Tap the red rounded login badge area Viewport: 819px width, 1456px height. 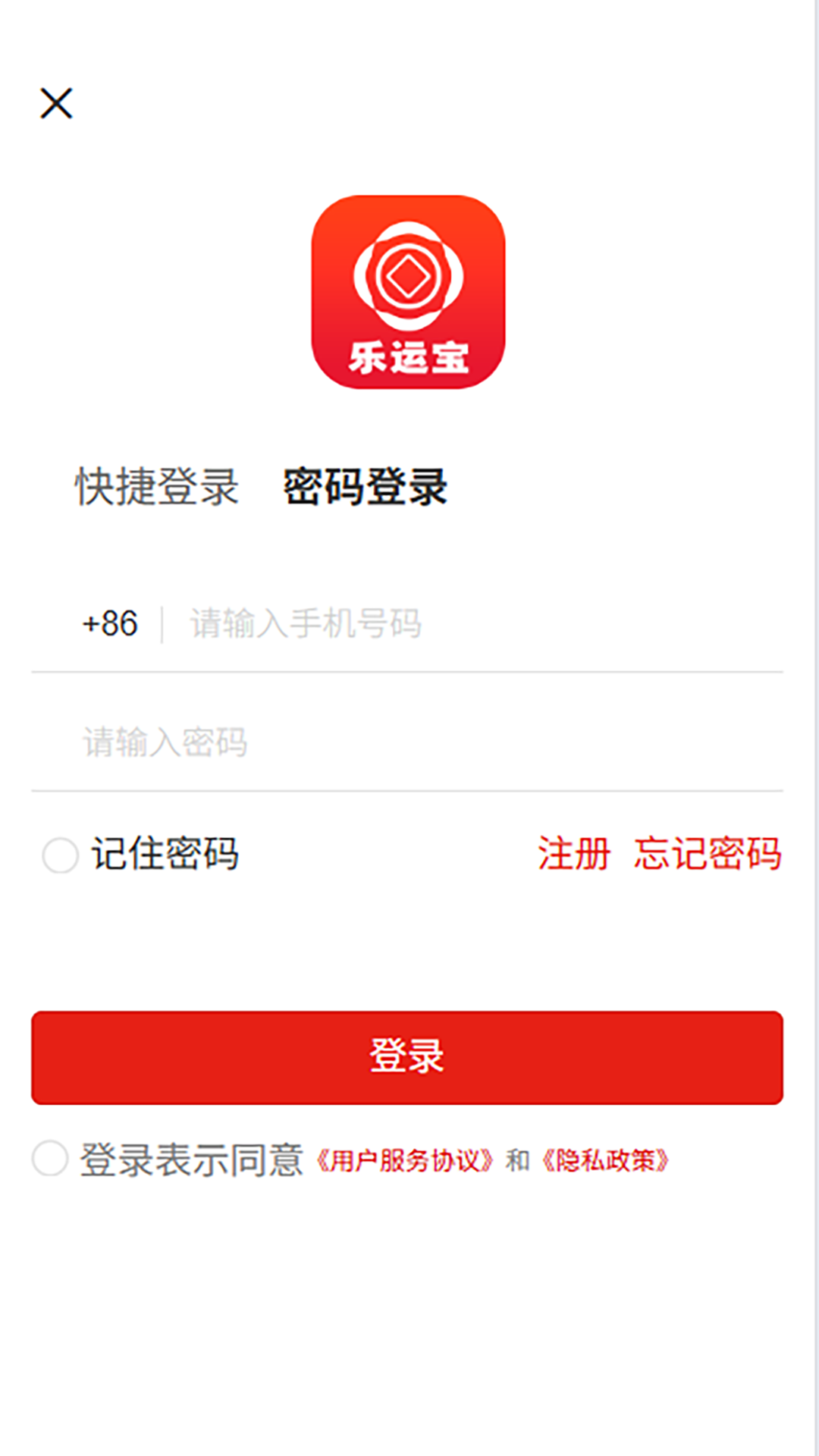pos(409,1053)
